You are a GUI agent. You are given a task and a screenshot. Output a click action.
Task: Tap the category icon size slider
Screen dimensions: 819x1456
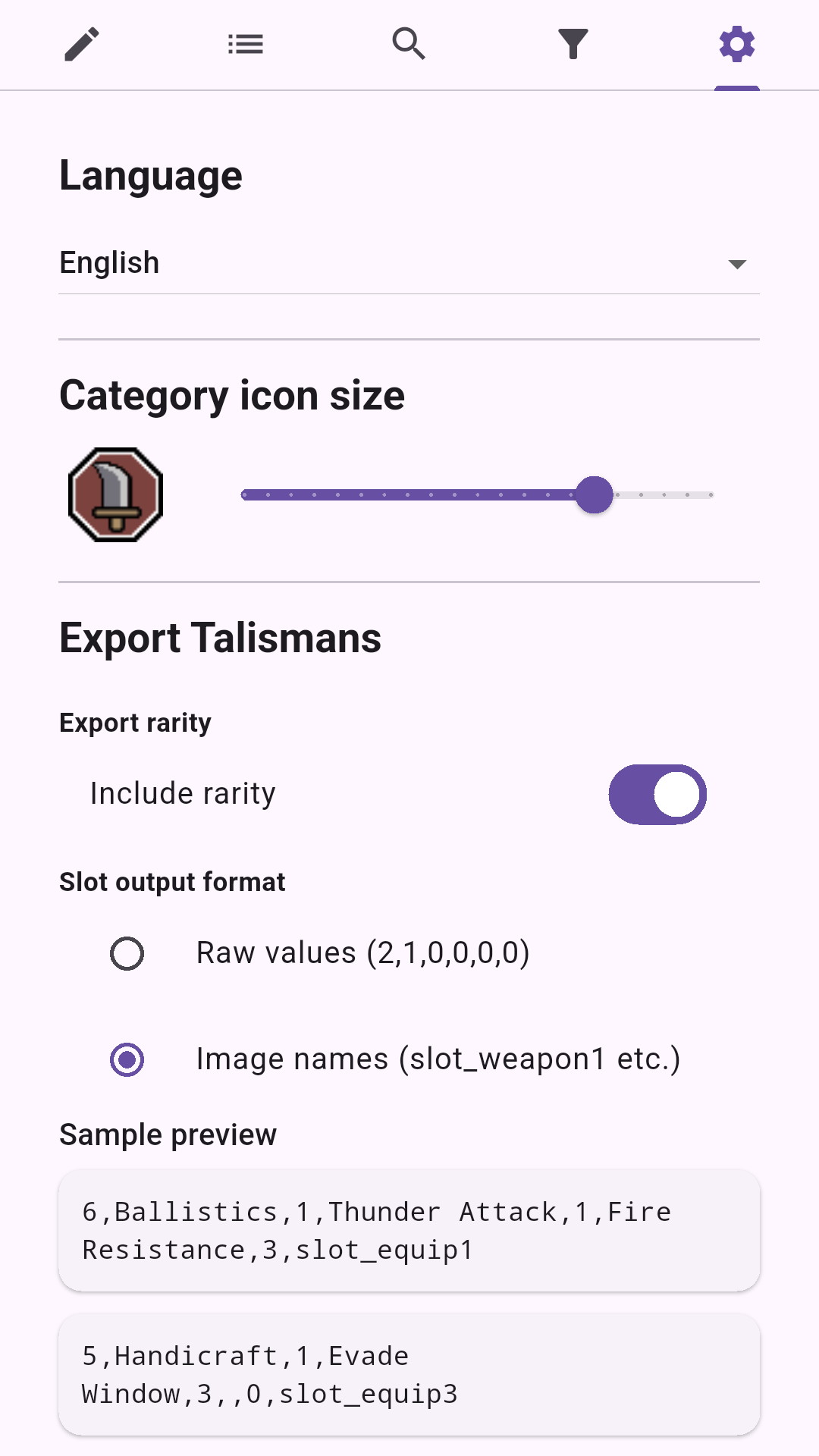pyautogui.click(x=478, y=495)
